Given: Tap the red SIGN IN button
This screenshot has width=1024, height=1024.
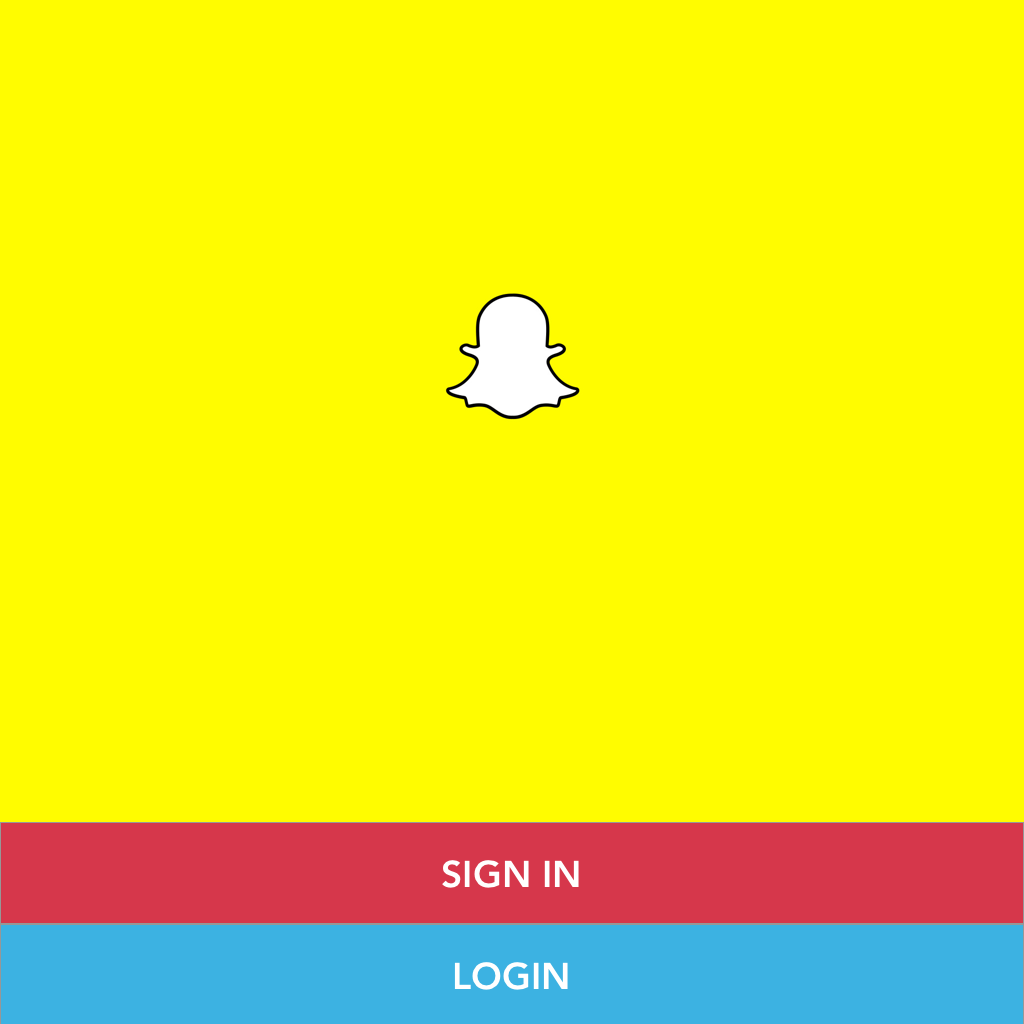Looking at the screenshot, I should pos(511,873).
